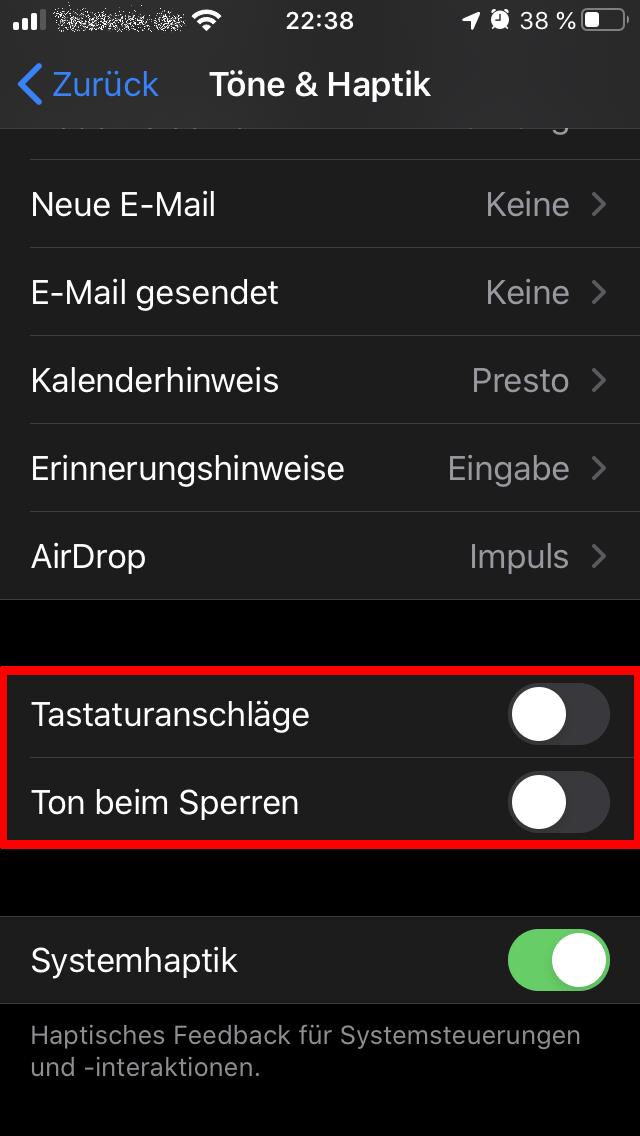The image size is (640, 1136).
Task: Open the Neue E-Mail sound setting
Action: click(320, 205)
